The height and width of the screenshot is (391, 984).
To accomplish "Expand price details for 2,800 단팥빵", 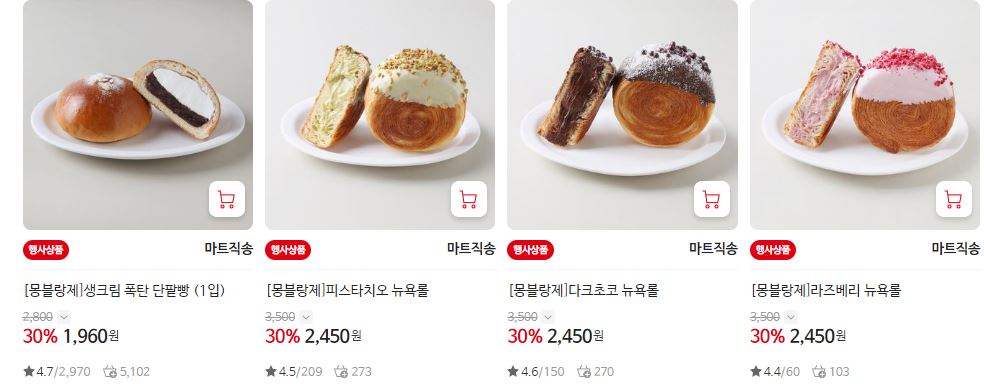I will pyautogui.click(x=64, y=317).
